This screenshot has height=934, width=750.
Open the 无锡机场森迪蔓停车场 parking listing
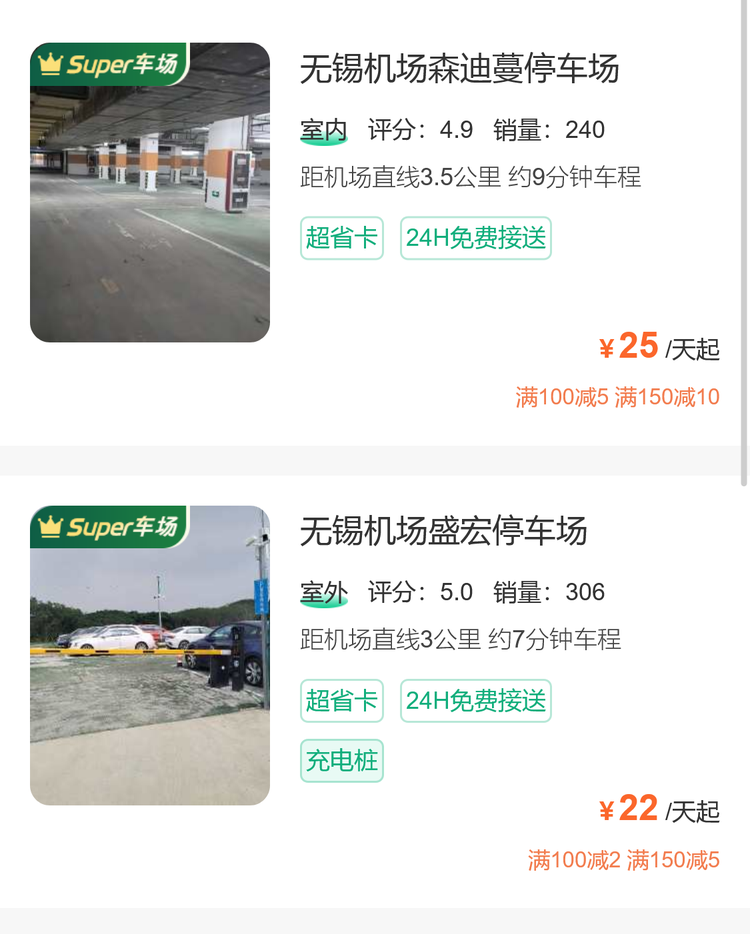click(459, 69)
